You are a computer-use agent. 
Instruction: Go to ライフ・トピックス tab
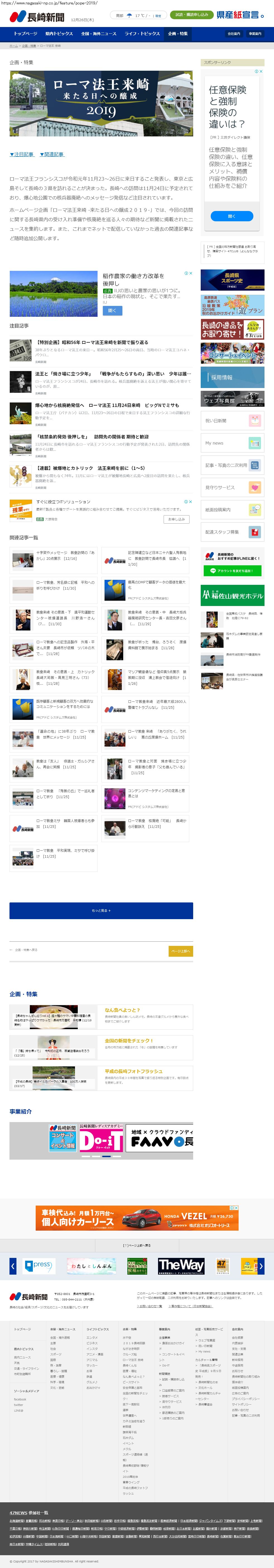(142, 33)
